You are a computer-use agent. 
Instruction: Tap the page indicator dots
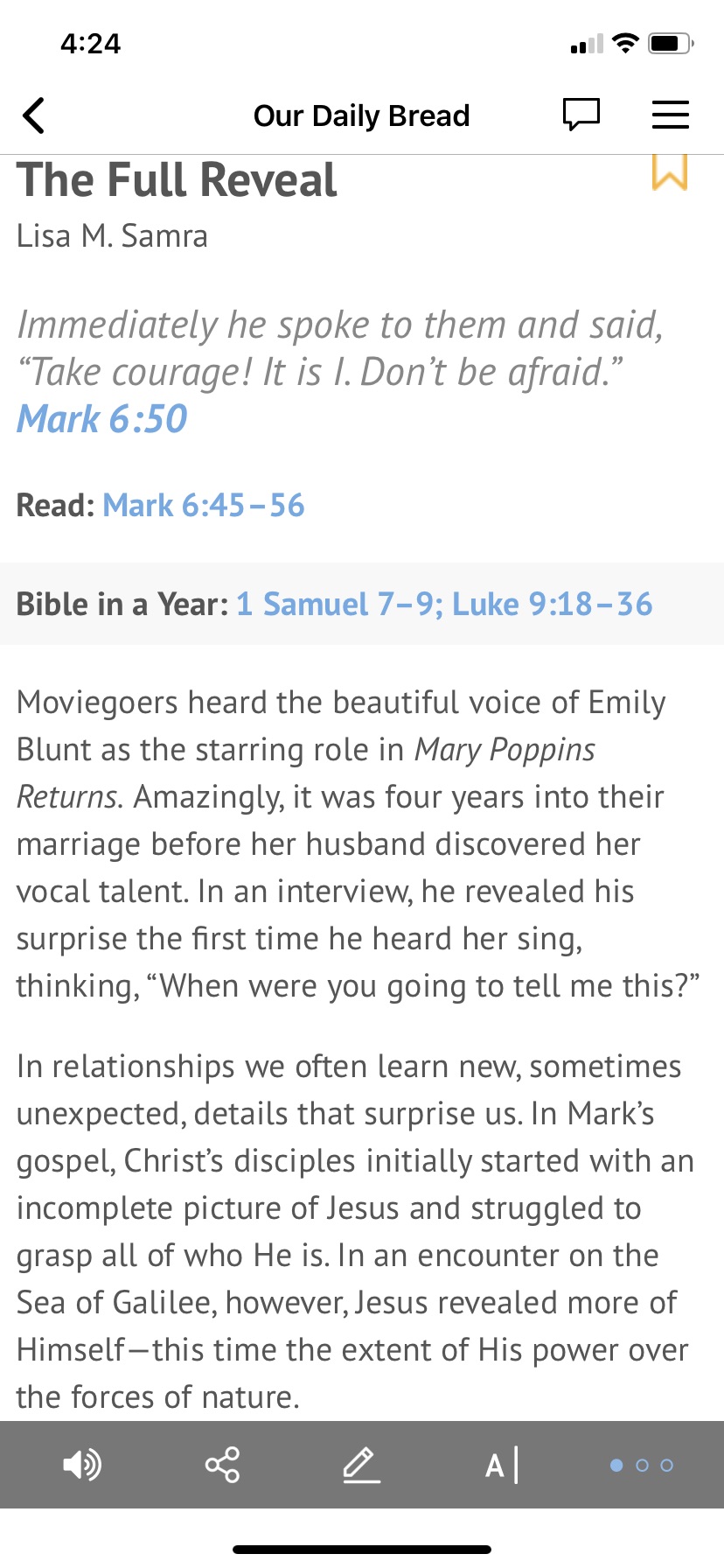point(642,1465)
